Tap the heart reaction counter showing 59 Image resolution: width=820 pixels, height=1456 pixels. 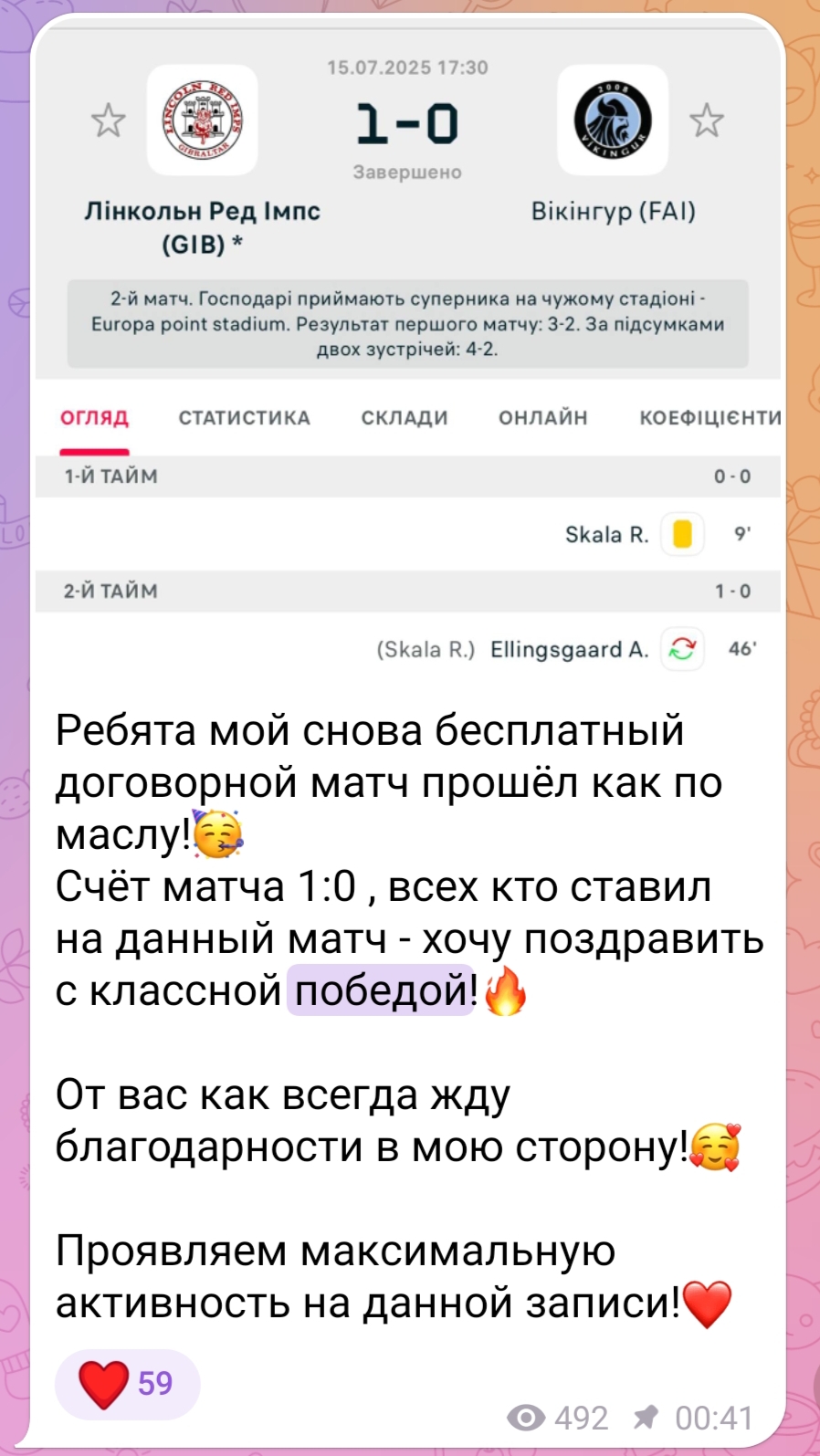(x=126, y=1384)
